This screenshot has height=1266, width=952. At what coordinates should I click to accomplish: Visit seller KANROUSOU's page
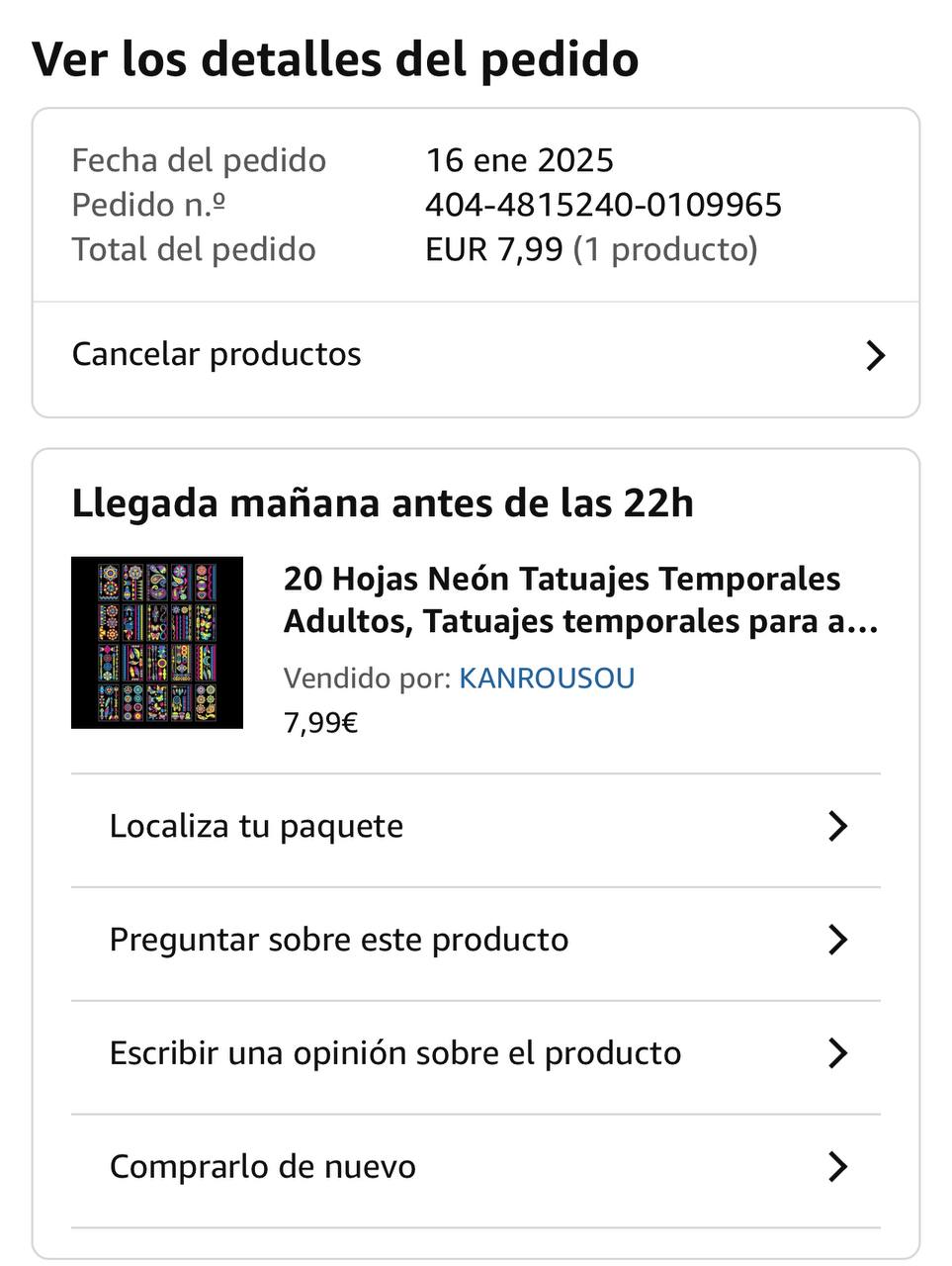(x=547, y=678)
